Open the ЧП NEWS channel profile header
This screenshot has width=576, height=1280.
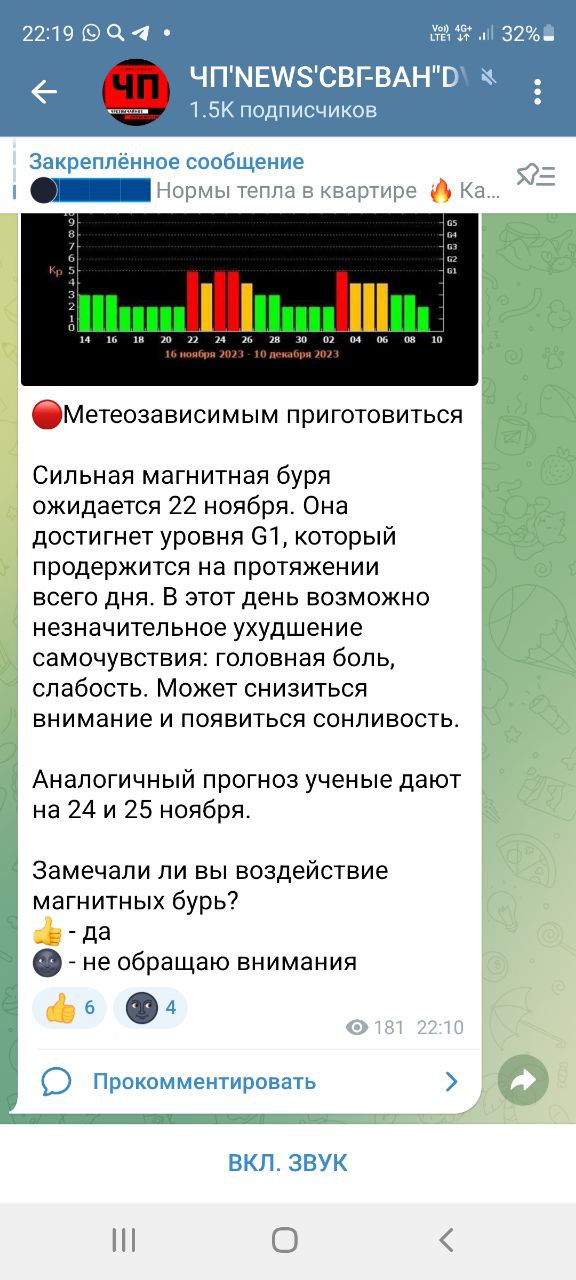[300, 92]
